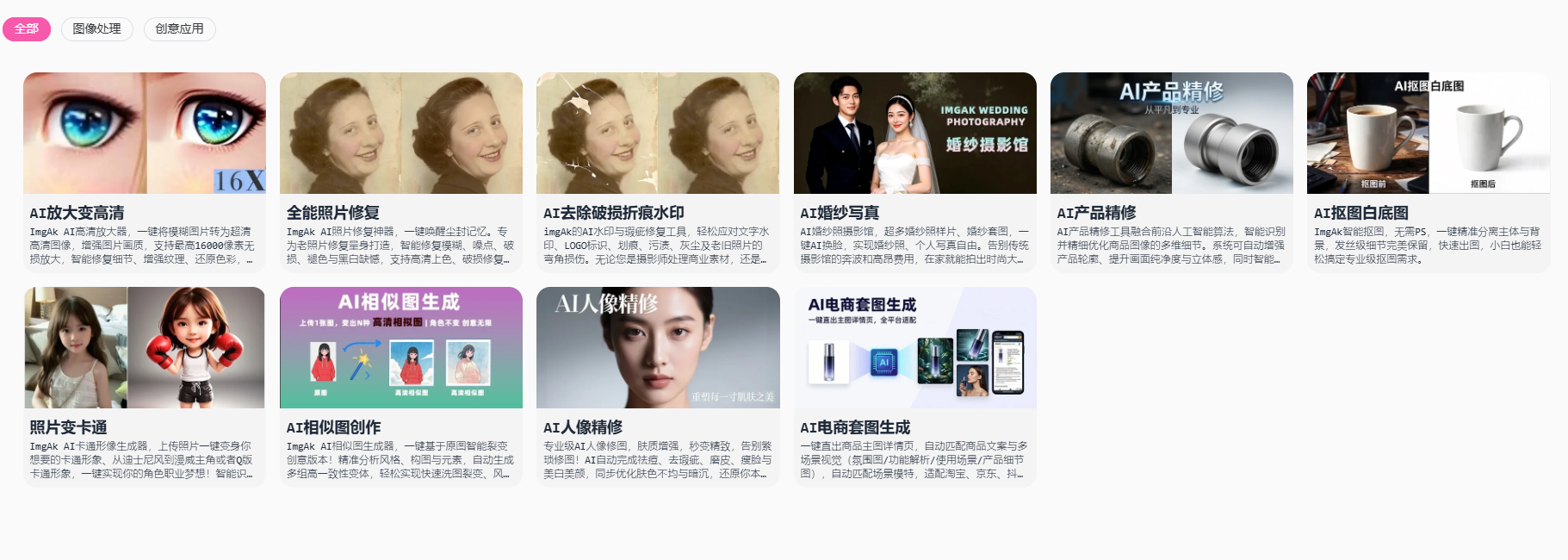Open the AI相似图创作 tool card

click(401, 386)
